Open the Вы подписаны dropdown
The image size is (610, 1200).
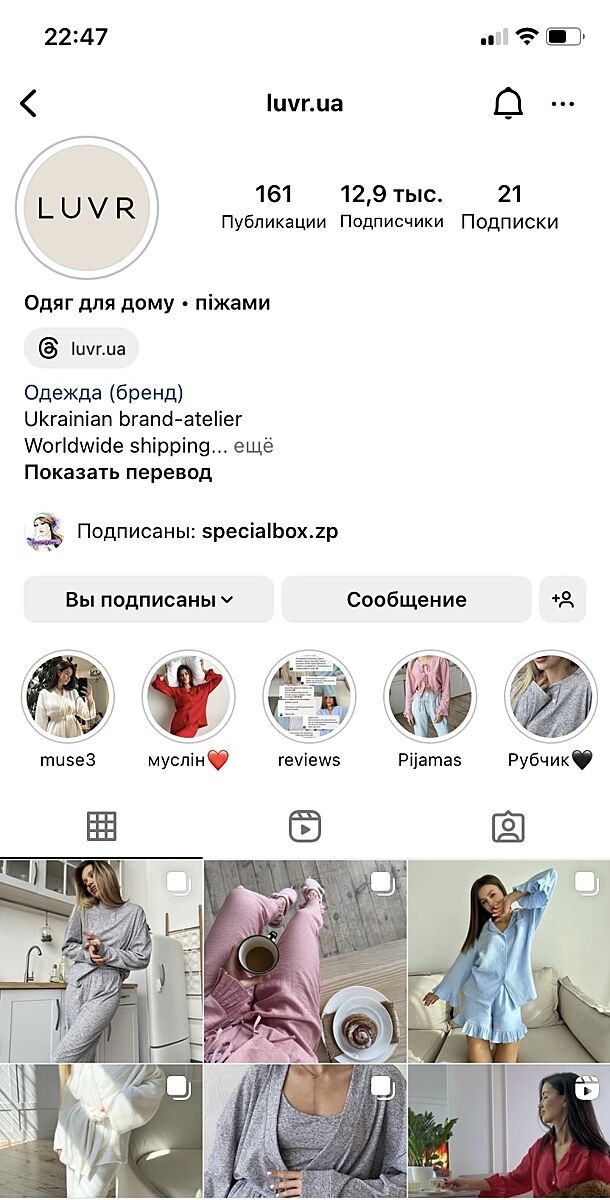[x=149, y=600]
